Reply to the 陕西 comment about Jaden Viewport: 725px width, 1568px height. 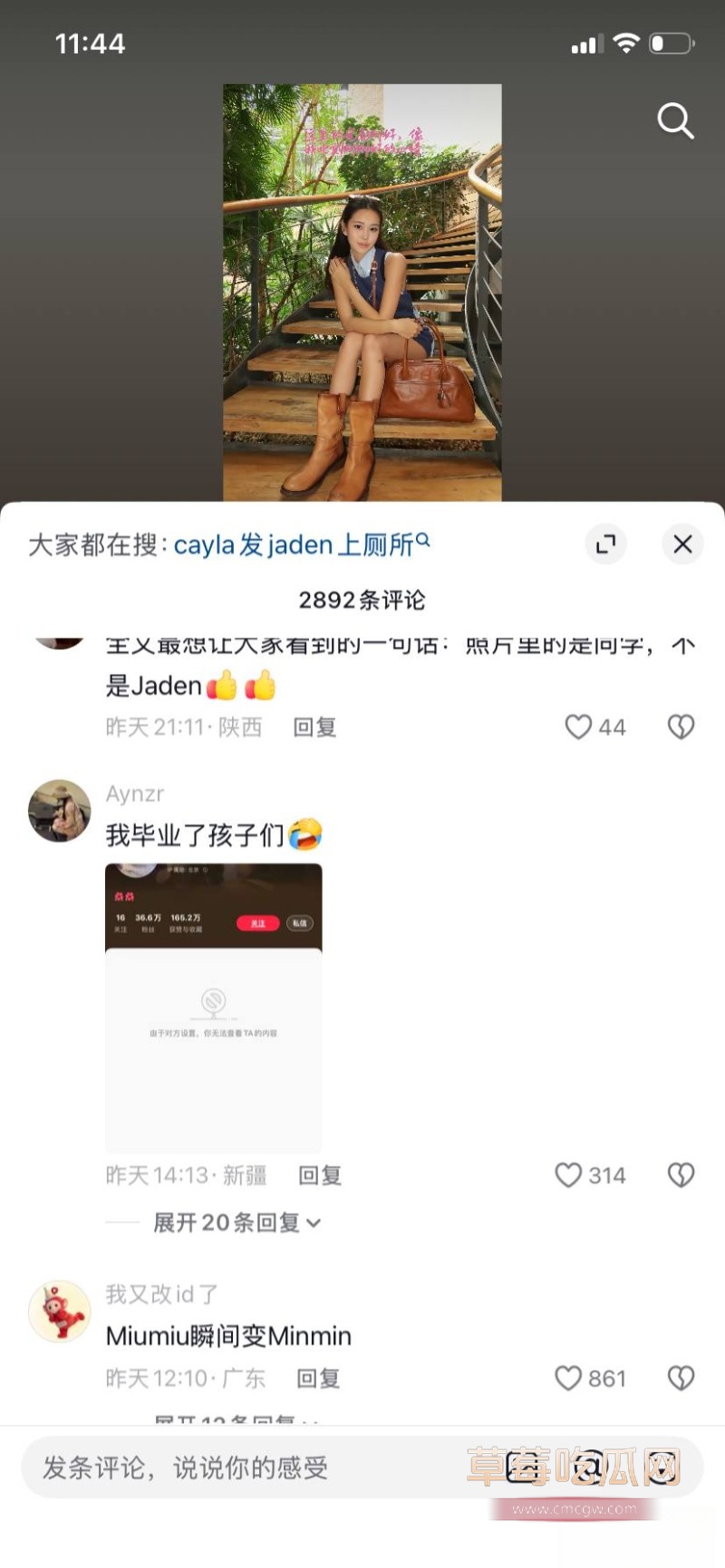(x=314, y=727)
